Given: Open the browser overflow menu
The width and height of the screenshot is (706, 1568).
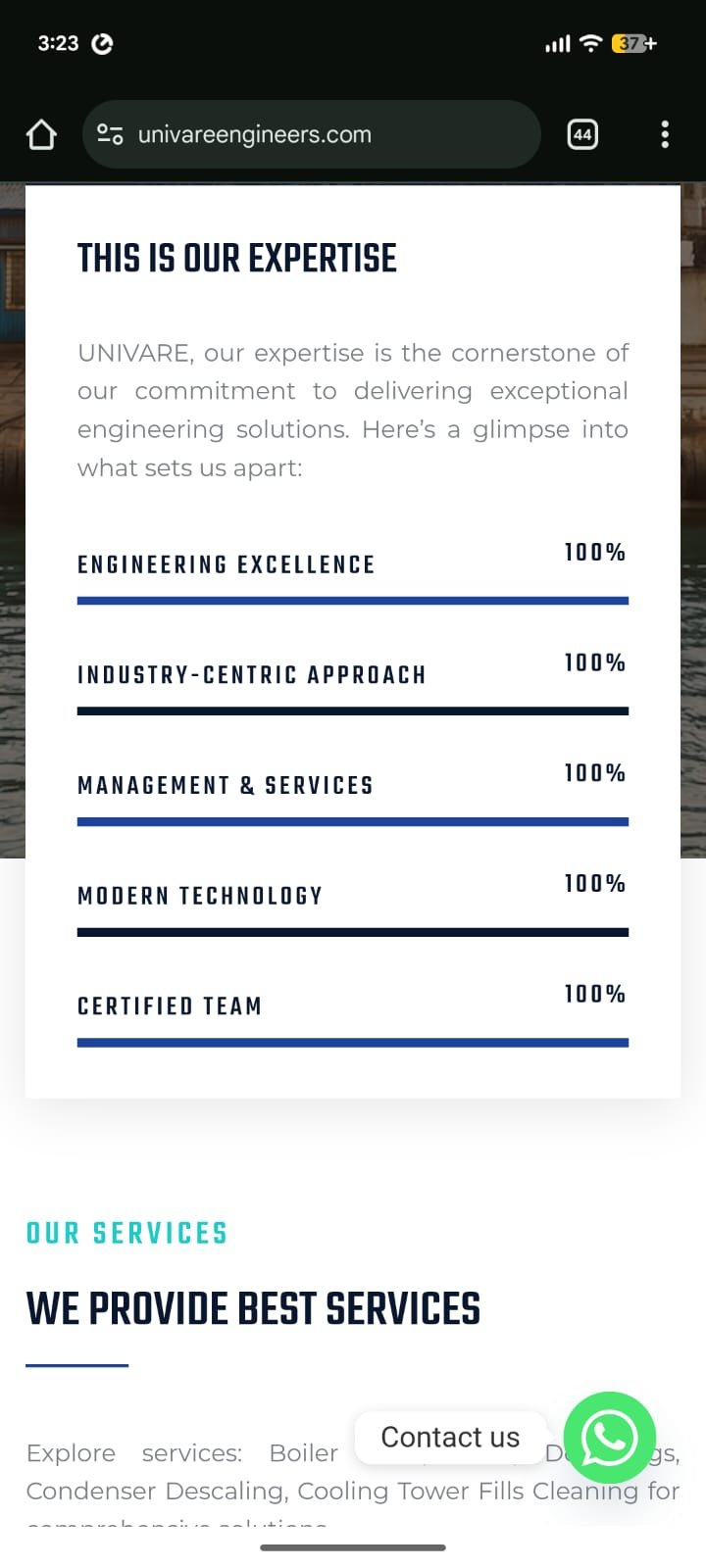Looking at the screenshot, I should [x=665, y=134].
